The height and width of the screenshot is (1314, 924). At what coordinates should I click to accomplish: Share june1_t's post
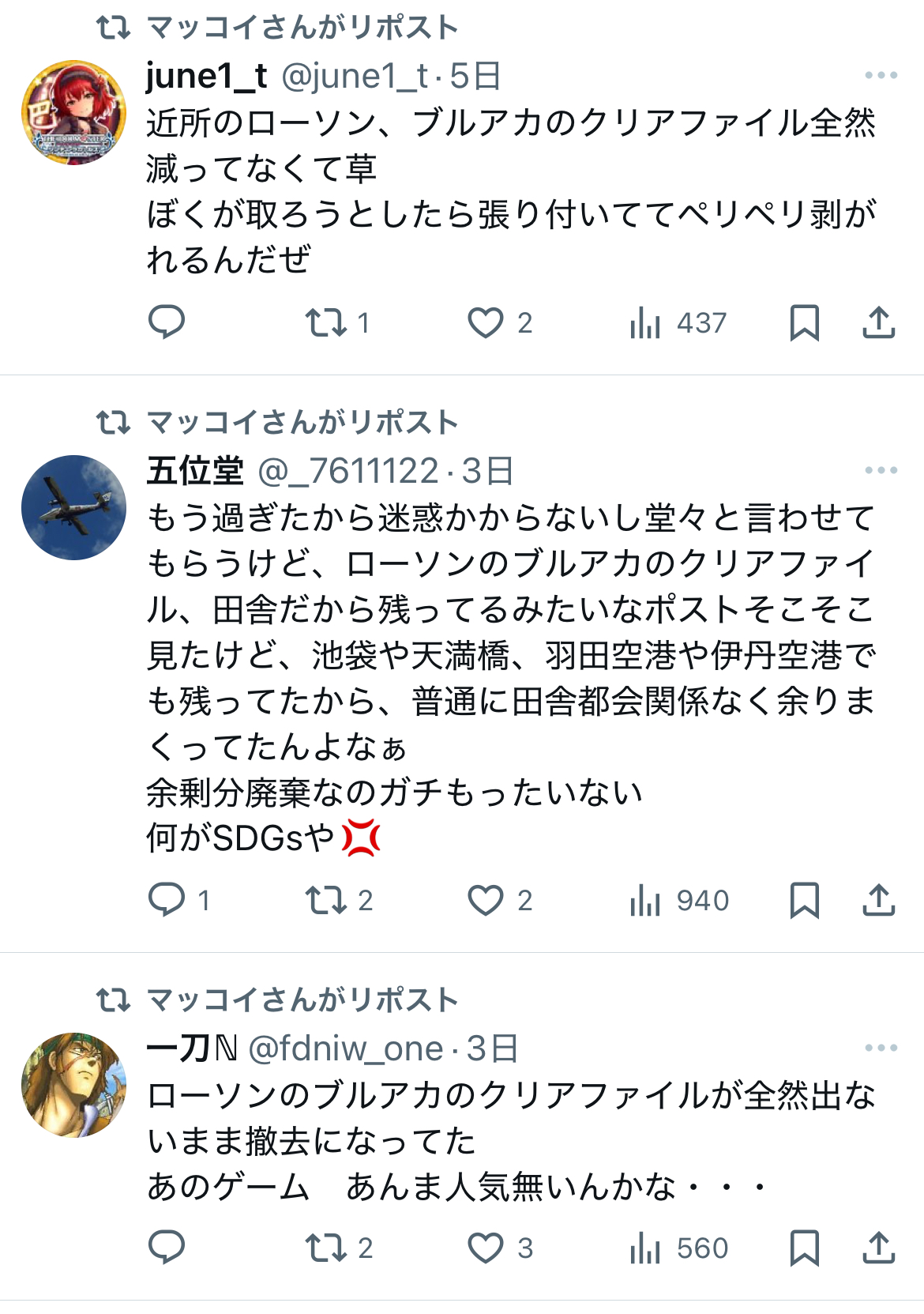point(878,322)
